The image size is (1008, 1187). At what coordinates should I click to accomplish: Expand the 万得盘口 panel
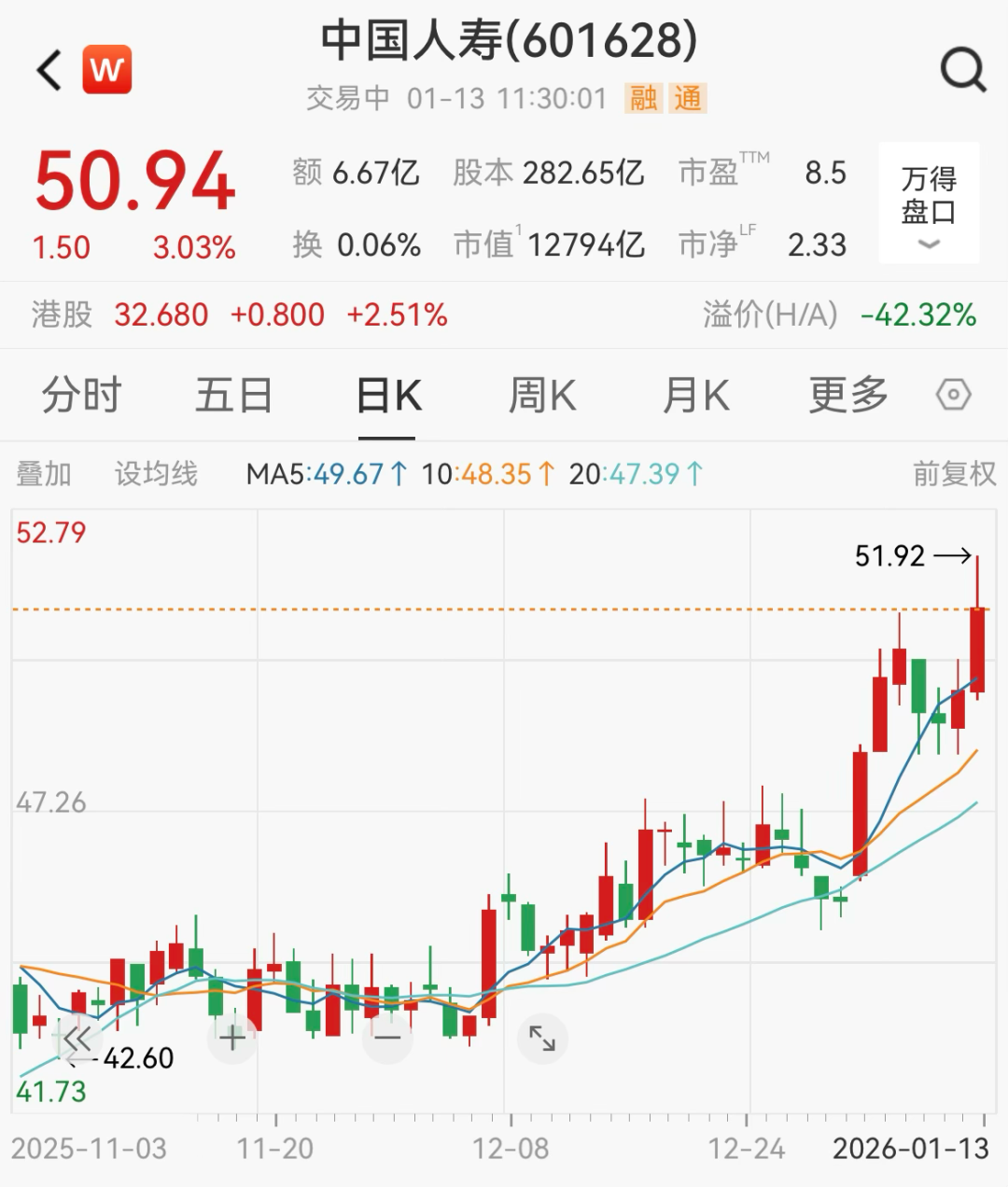(x=929, y=203)
